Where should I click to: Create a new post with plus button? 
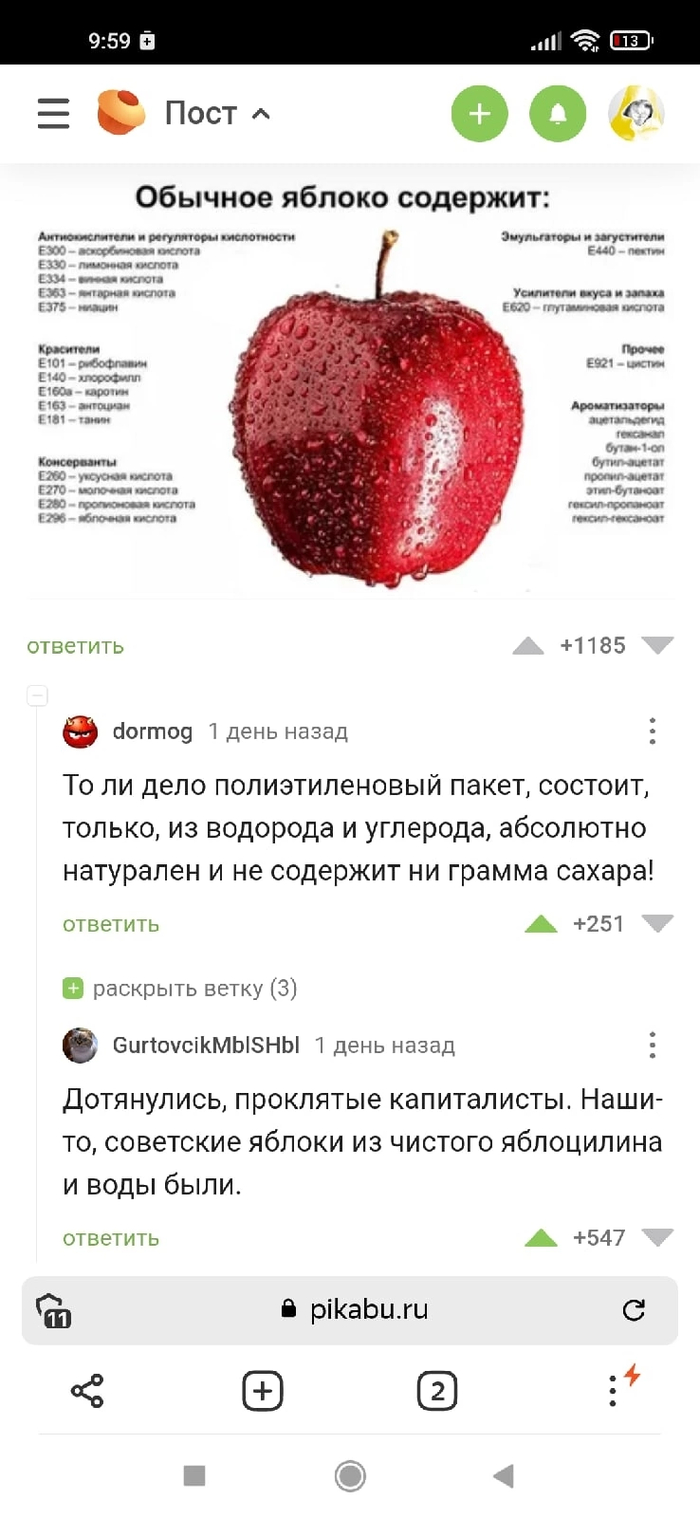pyautogui.click(x=480, y=113)
